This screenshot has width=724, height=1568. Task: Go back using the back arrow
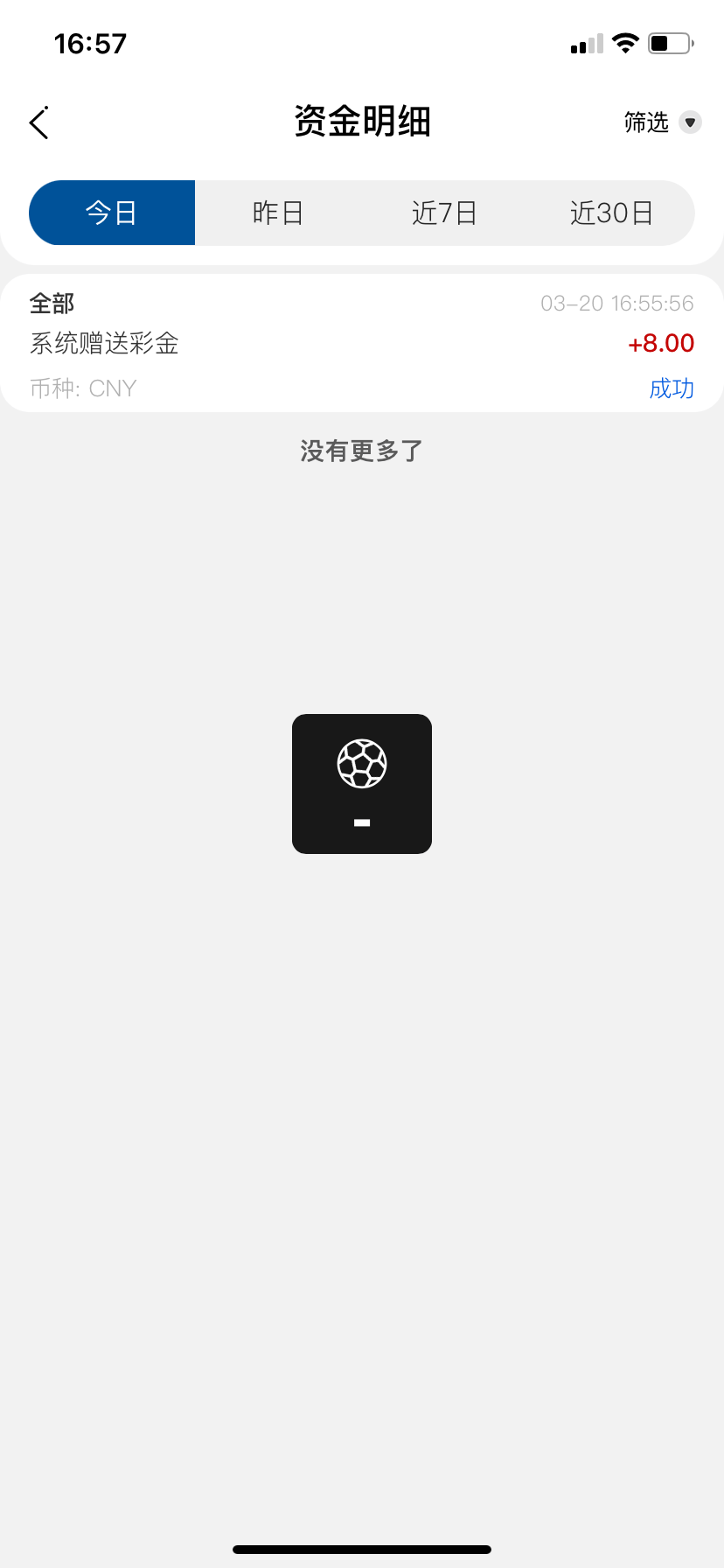[x=39, y=123]
